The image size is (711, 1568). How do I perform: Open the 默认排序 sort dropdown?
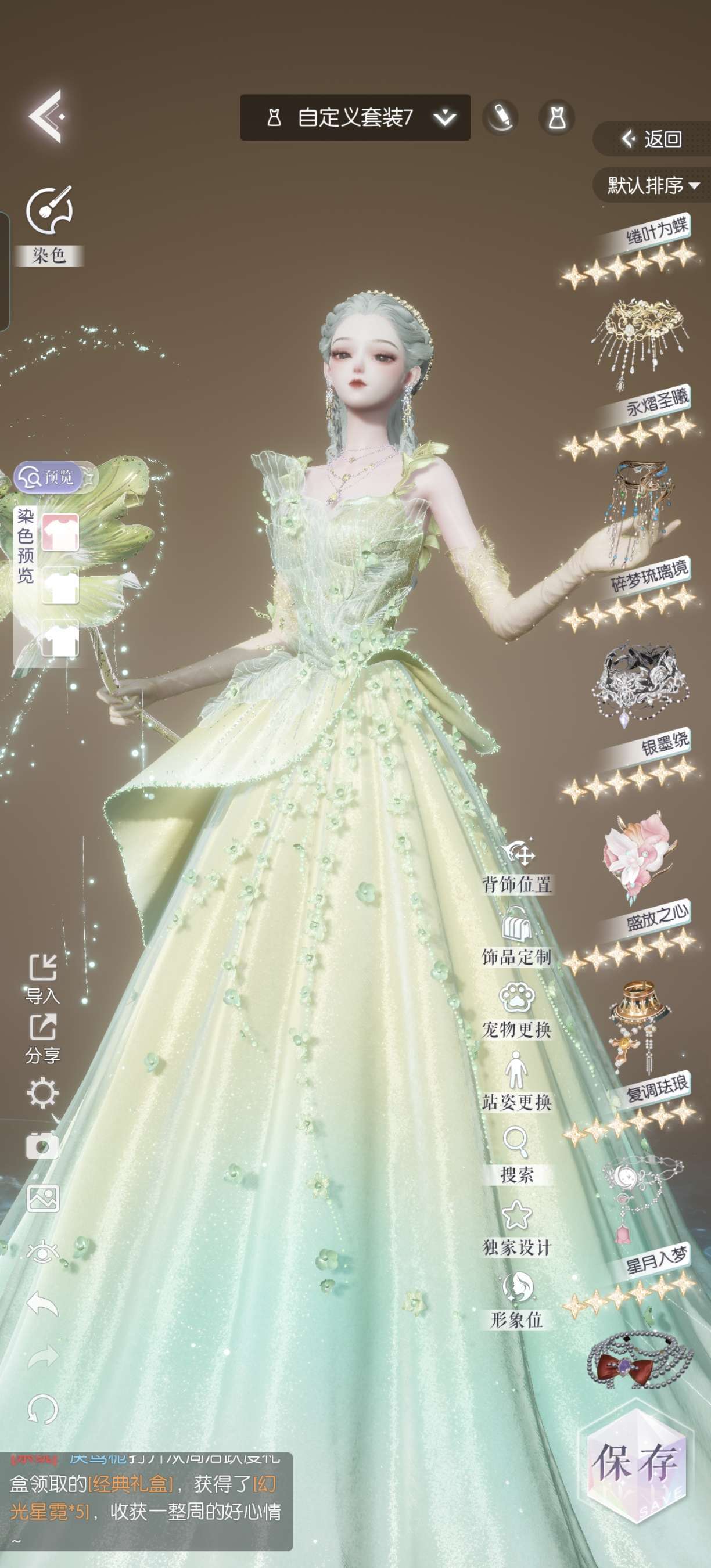(x=652, y=185)
